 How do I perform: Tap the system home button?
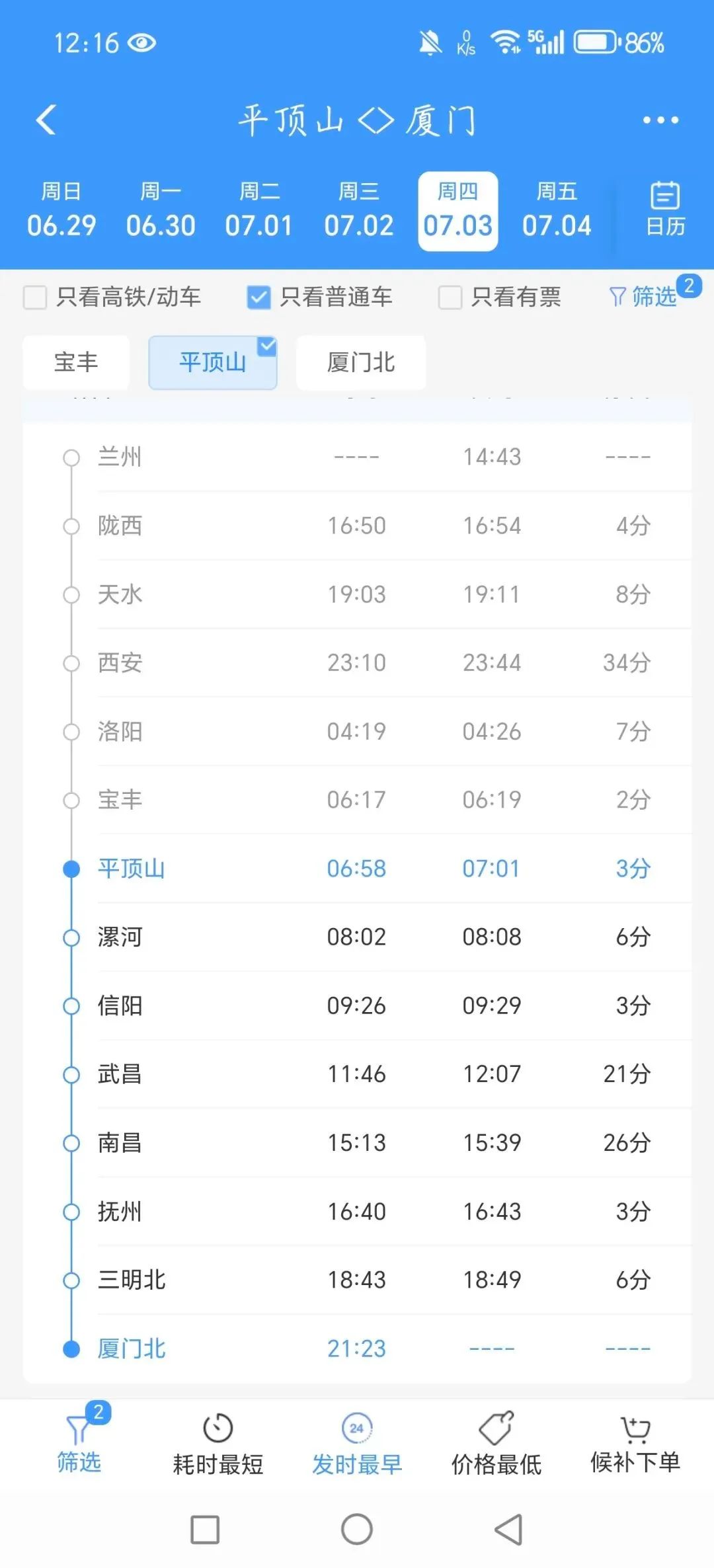point(357,1529)
